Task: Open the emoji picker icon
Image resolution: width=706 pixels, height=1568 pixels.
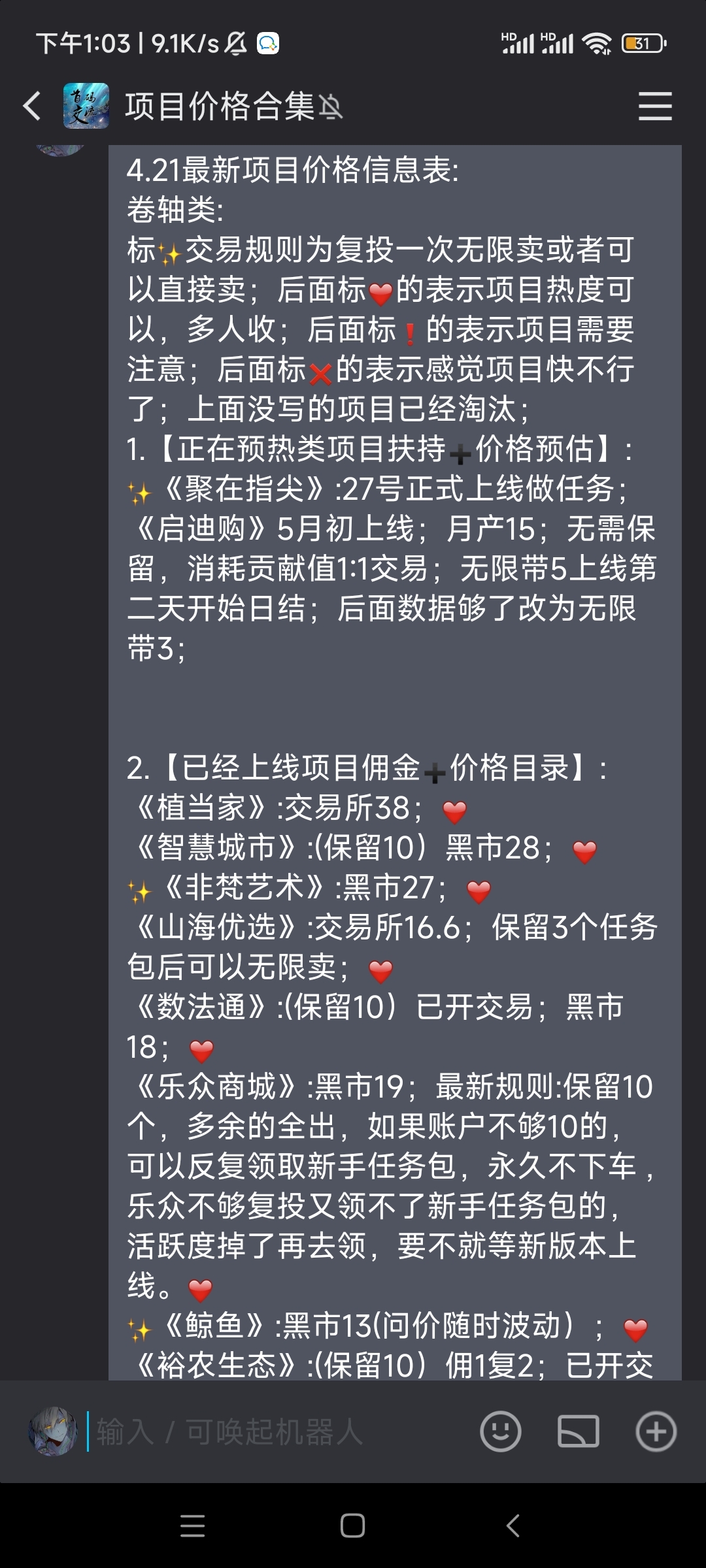Action: [501, 1429]
